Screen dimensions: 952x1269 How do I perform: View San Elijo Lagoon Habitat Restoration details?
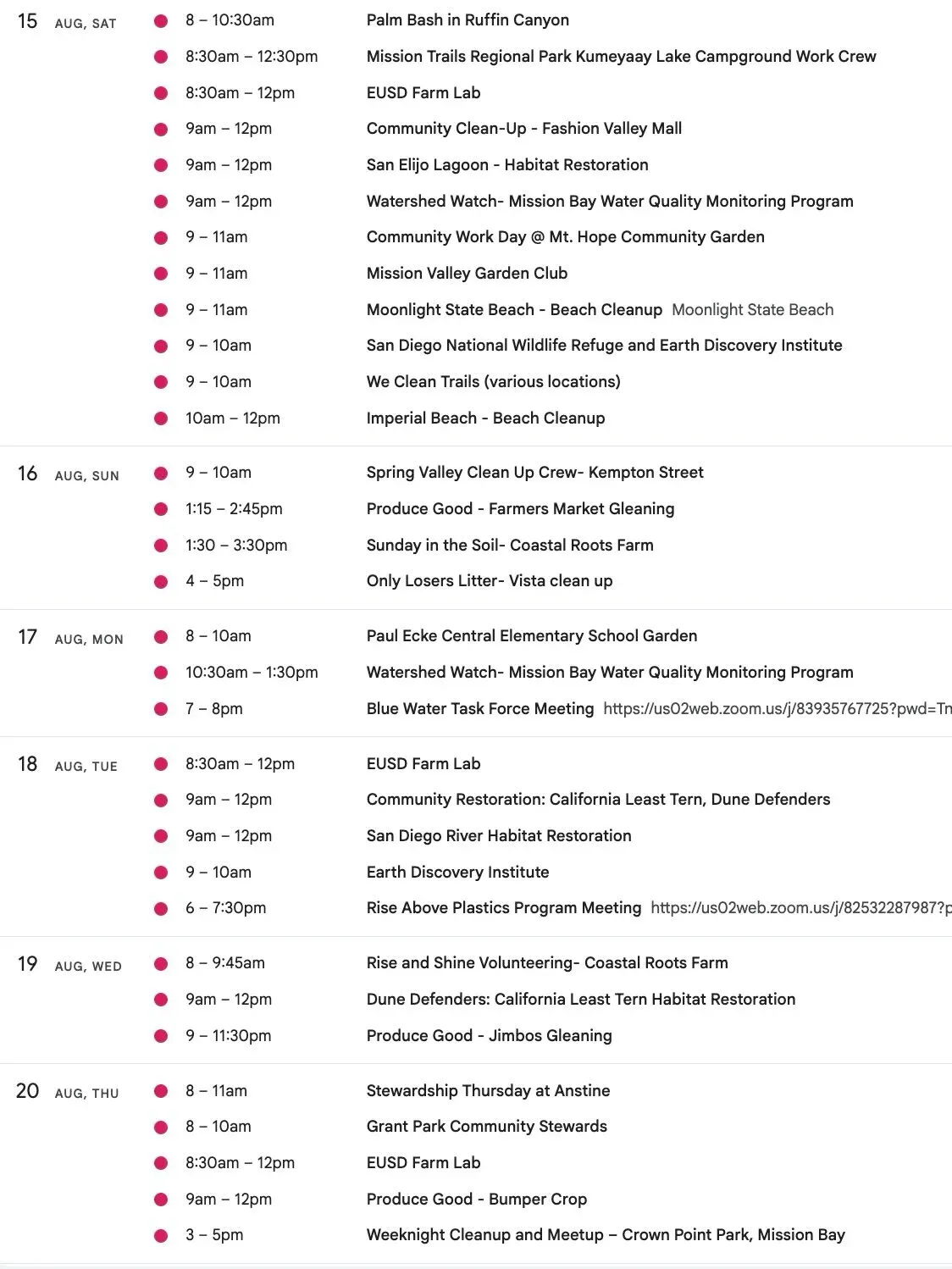[x=507, y=165]
